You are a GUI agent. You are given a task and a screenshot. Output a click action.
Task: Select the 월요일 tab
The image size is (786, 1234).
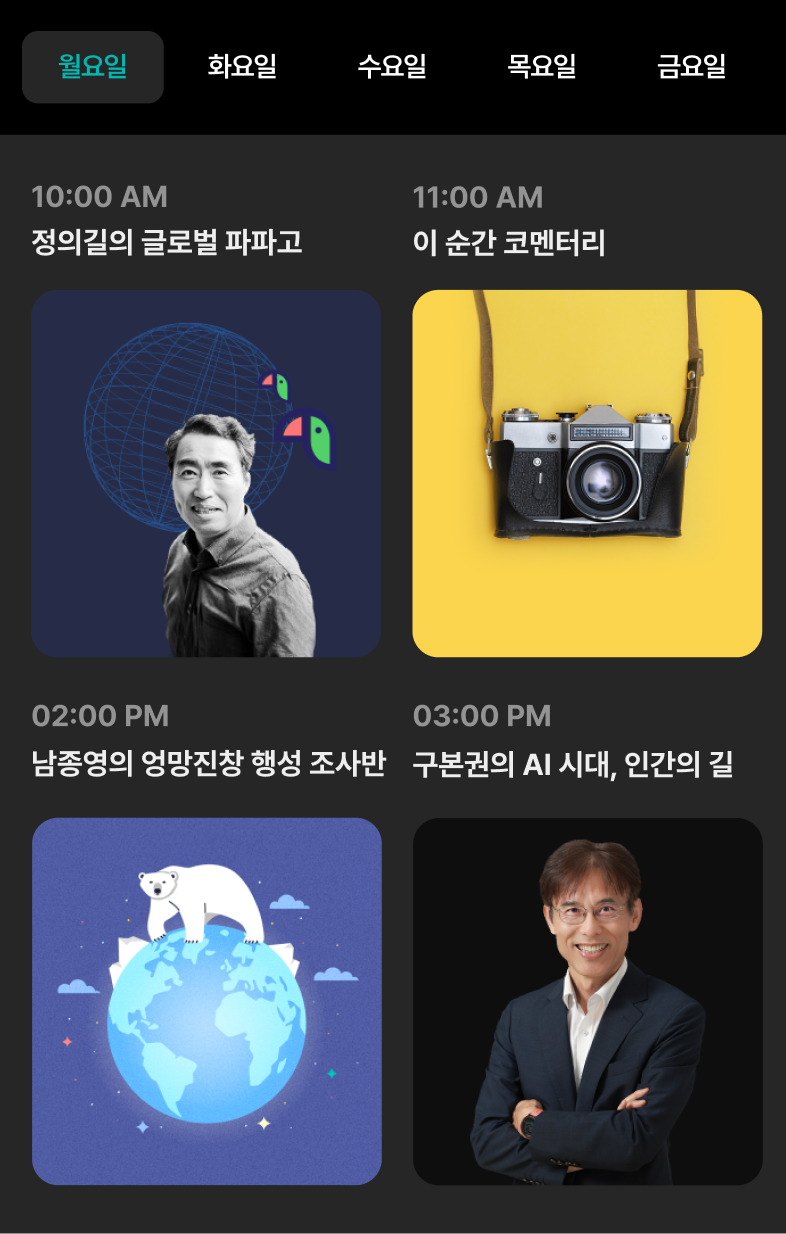click(93, 67)
